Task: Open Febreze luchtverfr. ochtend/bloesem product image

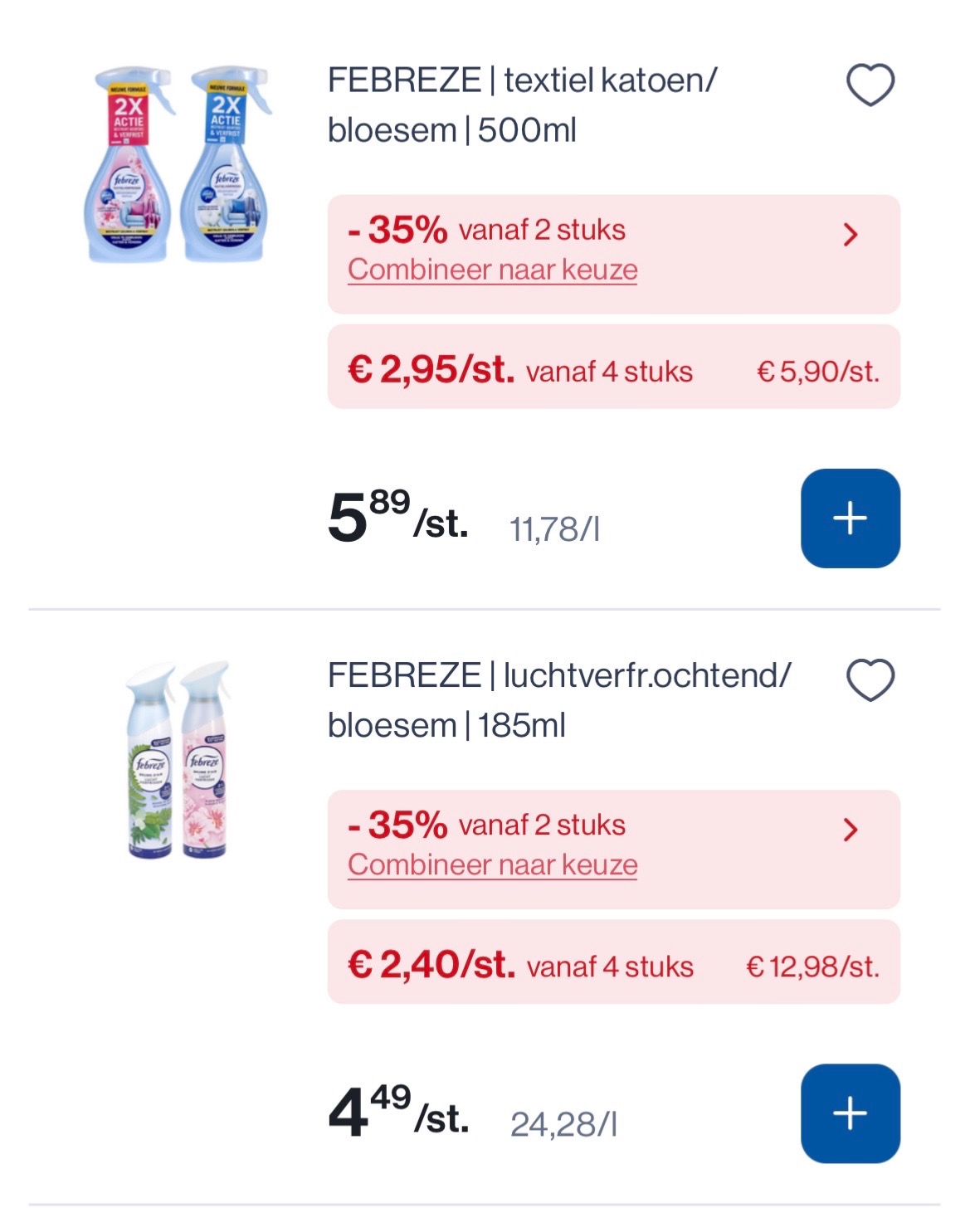Action: 178,759
